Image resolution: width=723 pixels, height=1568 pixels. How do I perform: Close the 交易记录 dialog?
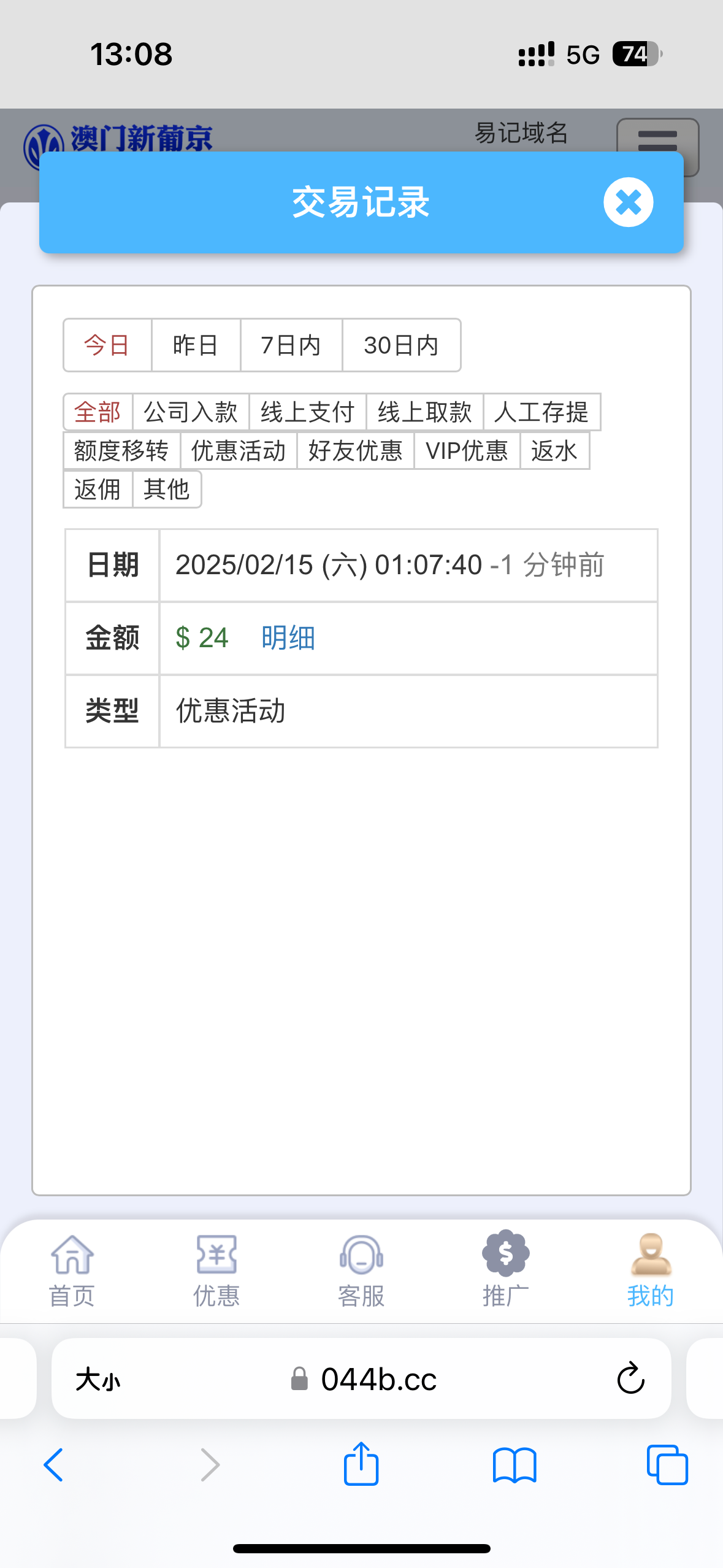point(628,202)
